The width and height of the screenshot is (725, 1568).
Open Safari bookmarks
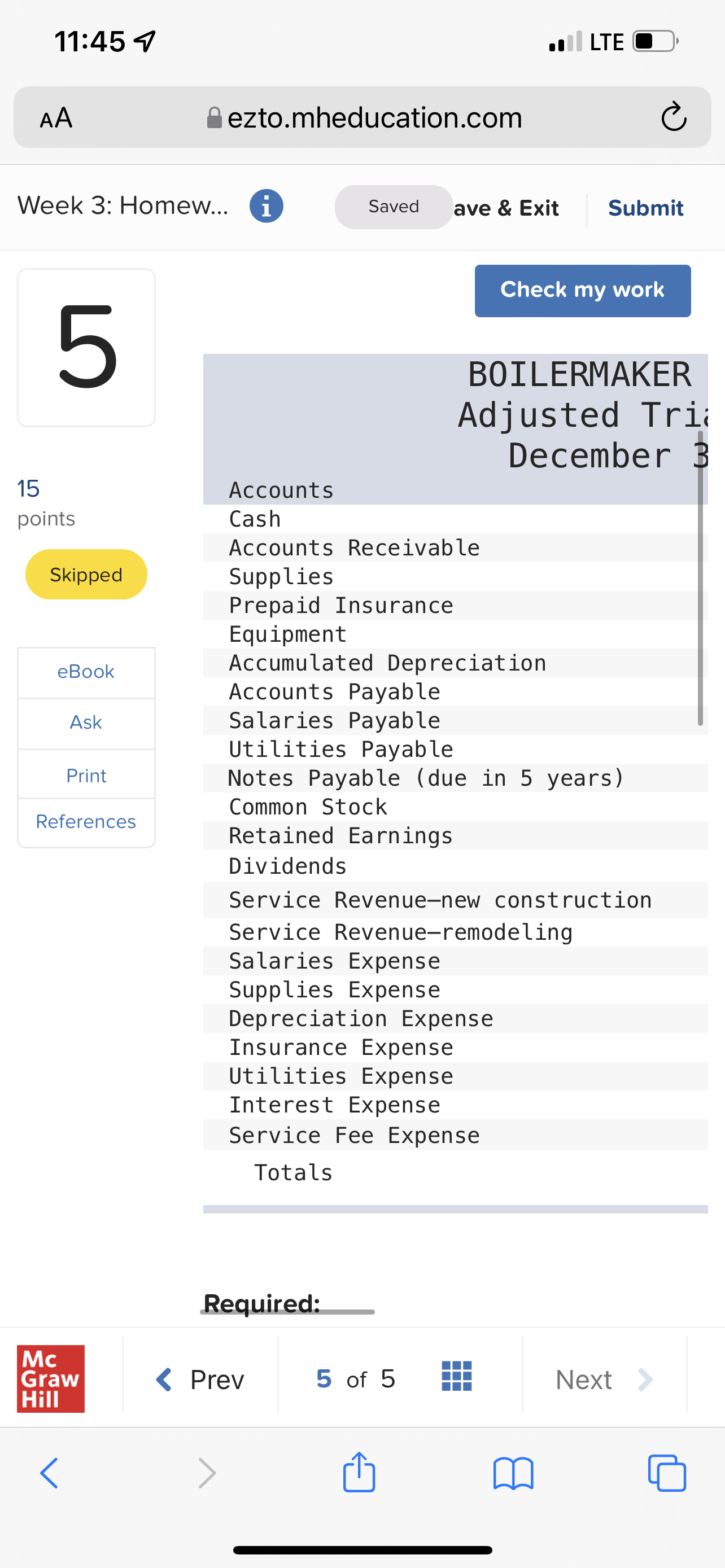[513, 1473]
